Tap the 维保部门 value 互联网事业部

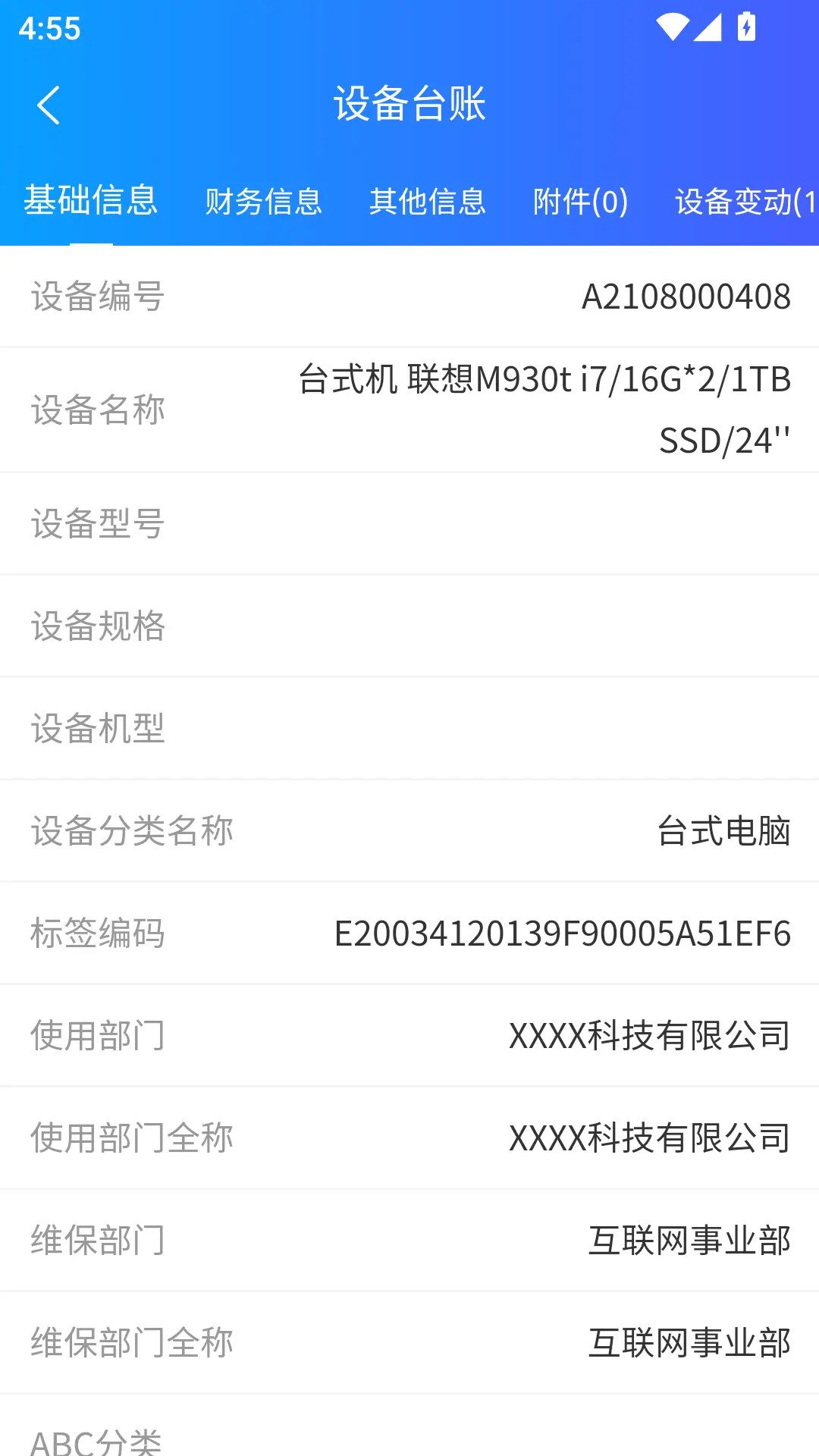point(691,1240)
